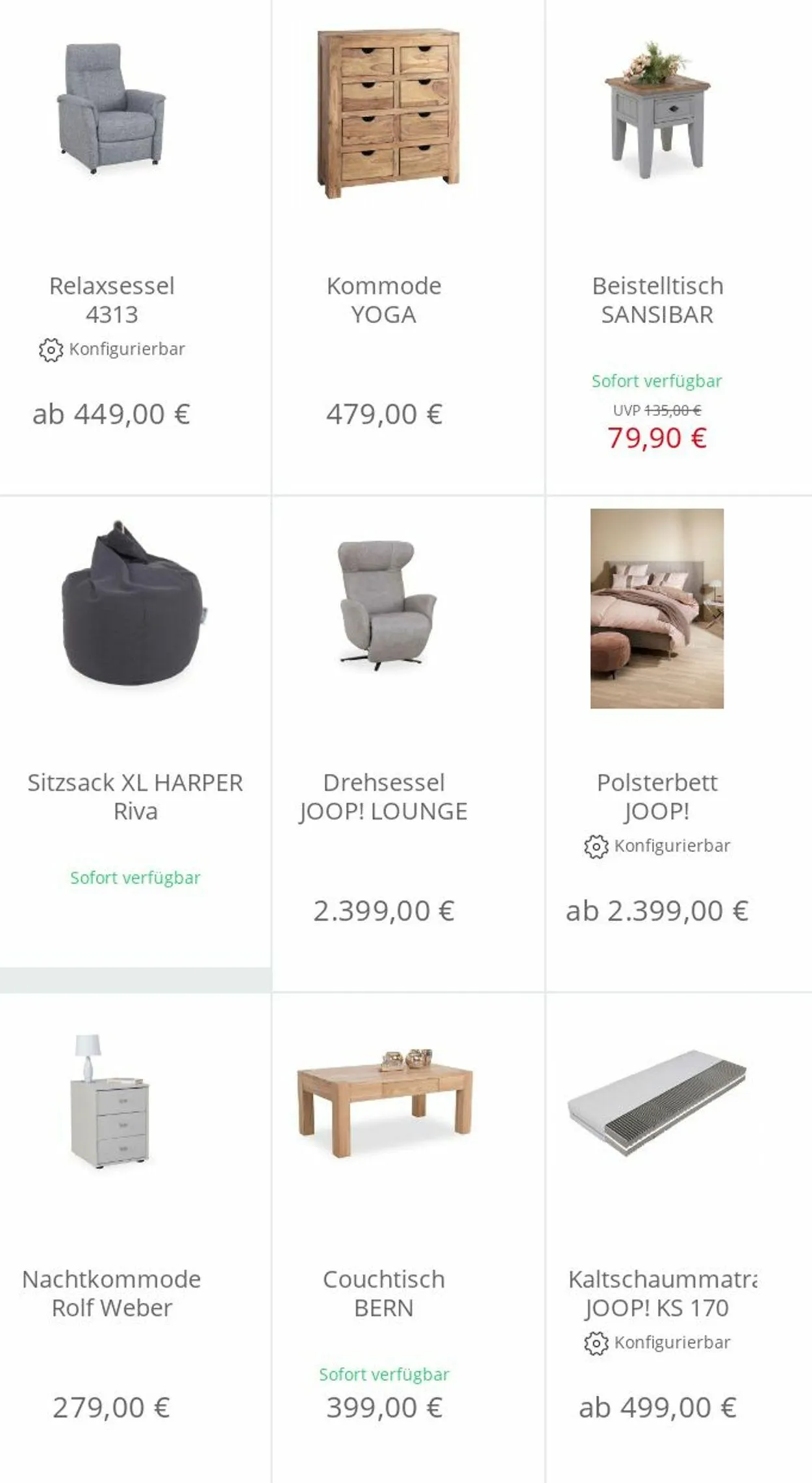The height and width of the screenshot is (1483, 812).
Task: Select the Sitzsack XL HARPER Riva item
Action: (x=135, y=744)
